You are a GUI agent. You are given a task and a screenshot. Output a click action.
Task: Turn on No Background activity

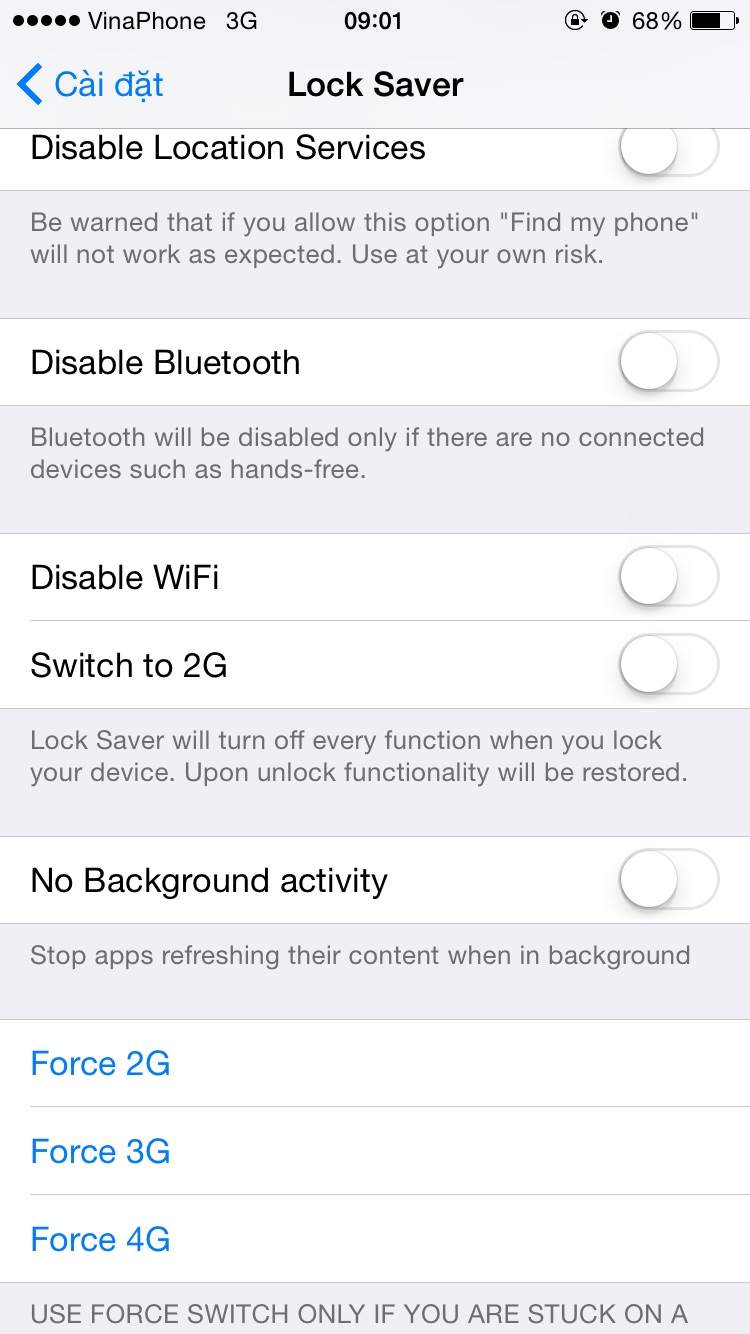pos(668,880)
